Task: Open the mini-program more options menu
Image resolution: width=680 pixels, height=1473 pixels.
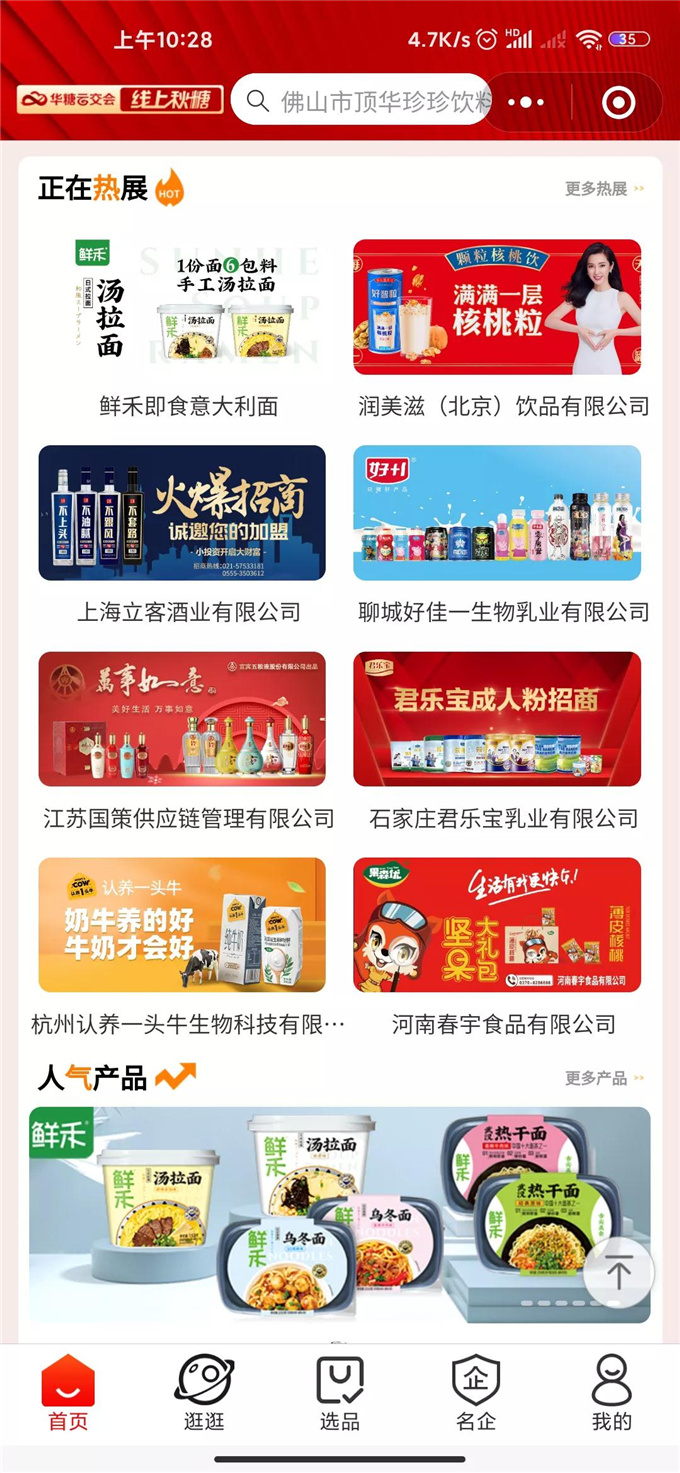Action: (x=526, y=102)
